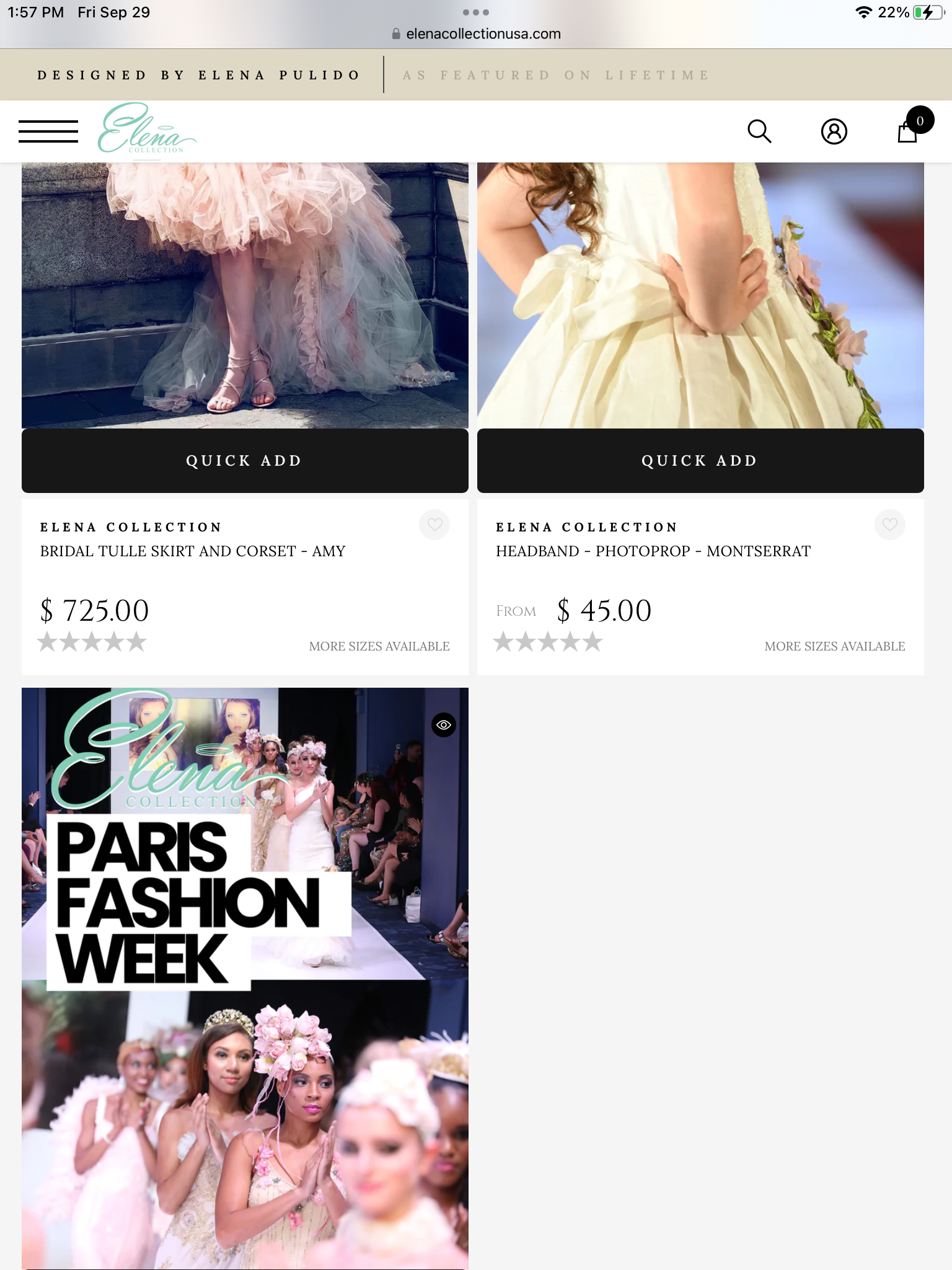Open the hamburger menu
Screen dimensions: 952x1270
click(48, 131)
